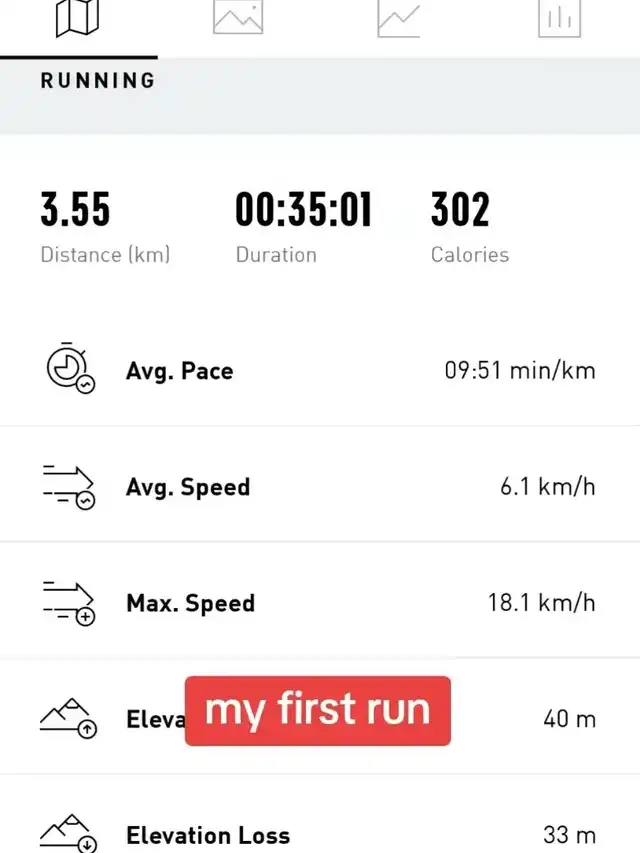Open the bar chart statistics tab
This screenshot has height=853, width=640.
click(559, 18)
